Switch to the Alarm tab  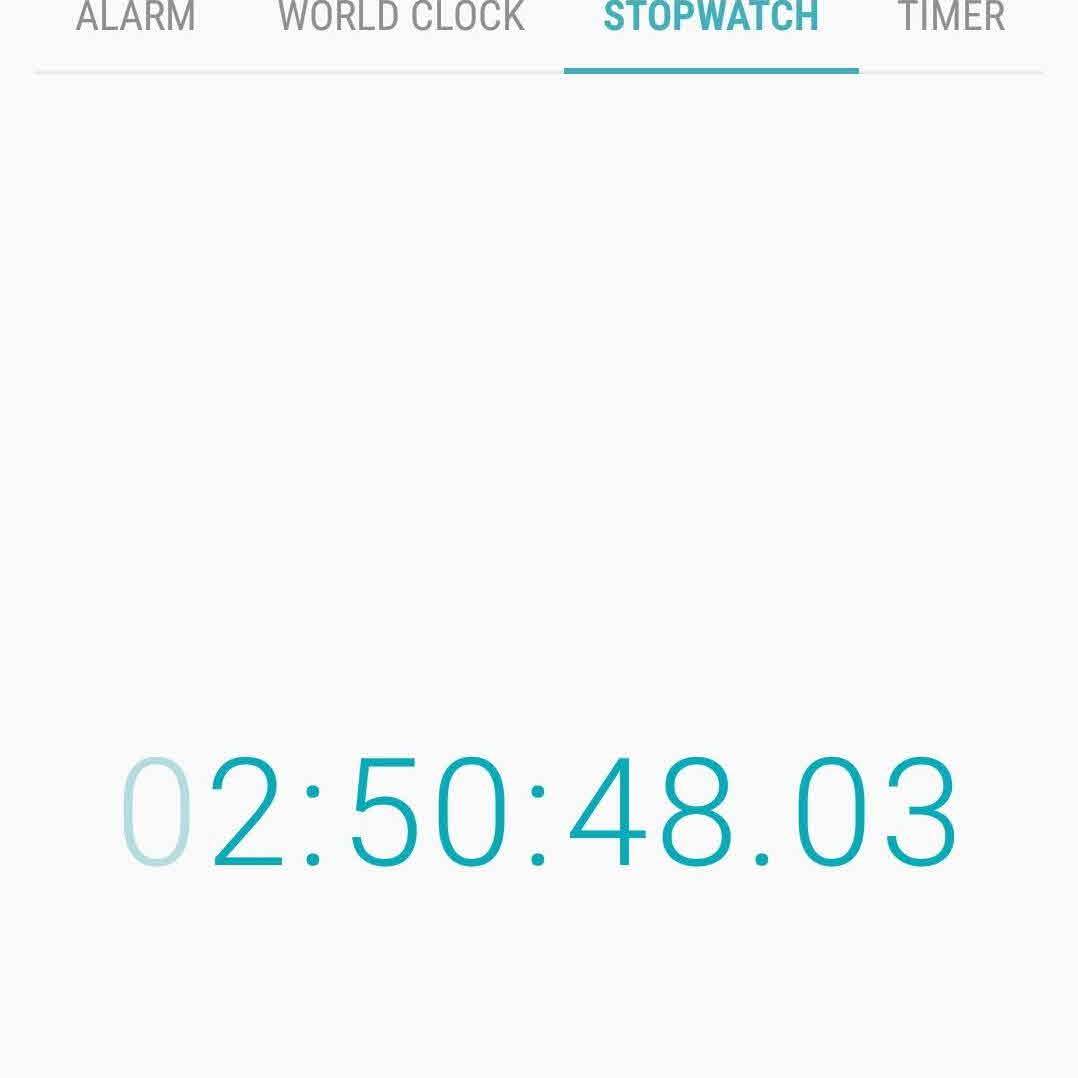(136, 18)
